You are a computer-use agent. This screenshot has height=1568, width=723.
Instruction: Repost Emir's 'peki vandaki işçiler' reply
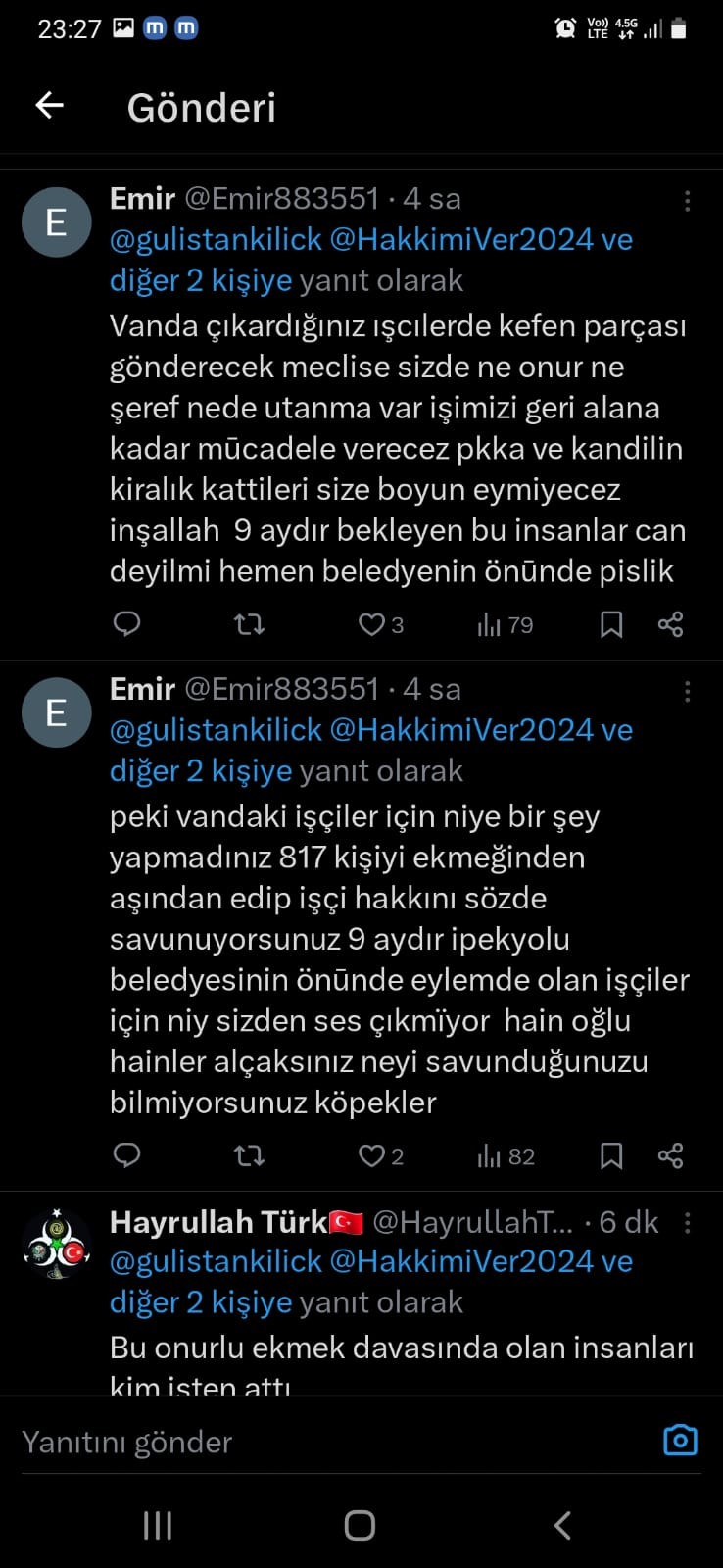tap(250, 1156)
